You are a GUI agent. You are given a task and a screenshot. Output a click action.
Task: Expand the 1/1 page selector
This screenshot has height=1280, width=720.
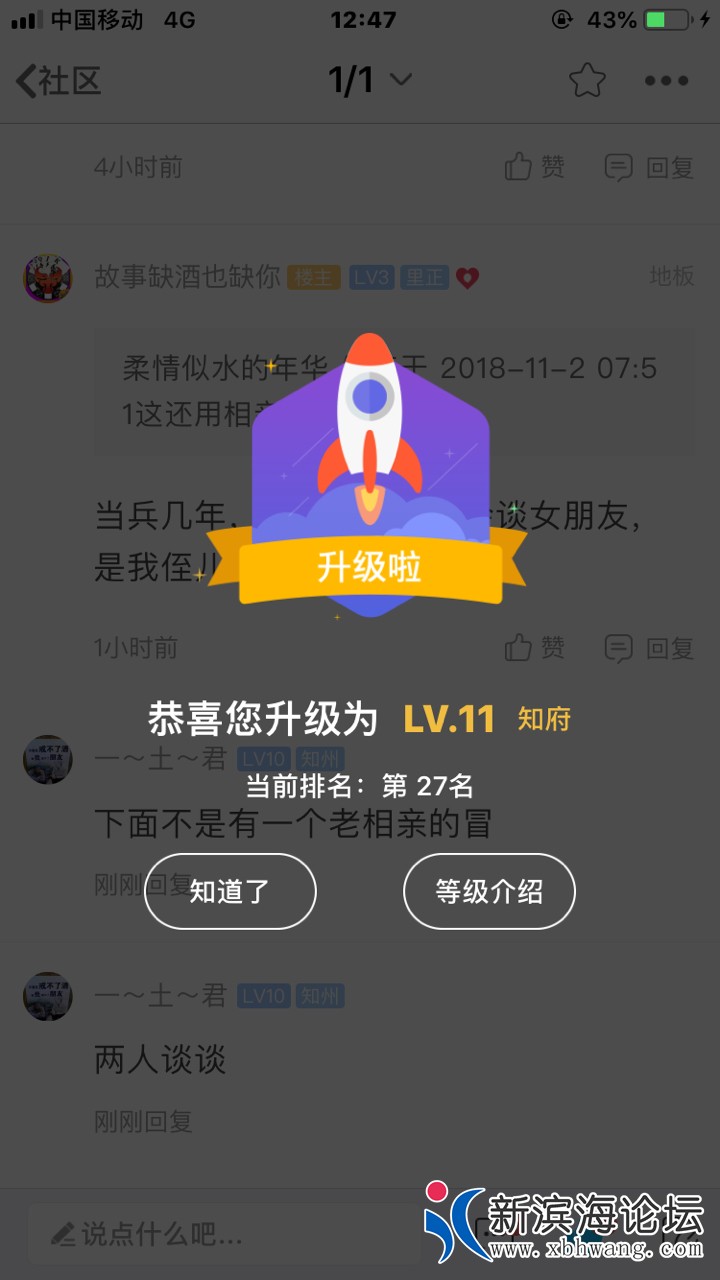[370, 80]
